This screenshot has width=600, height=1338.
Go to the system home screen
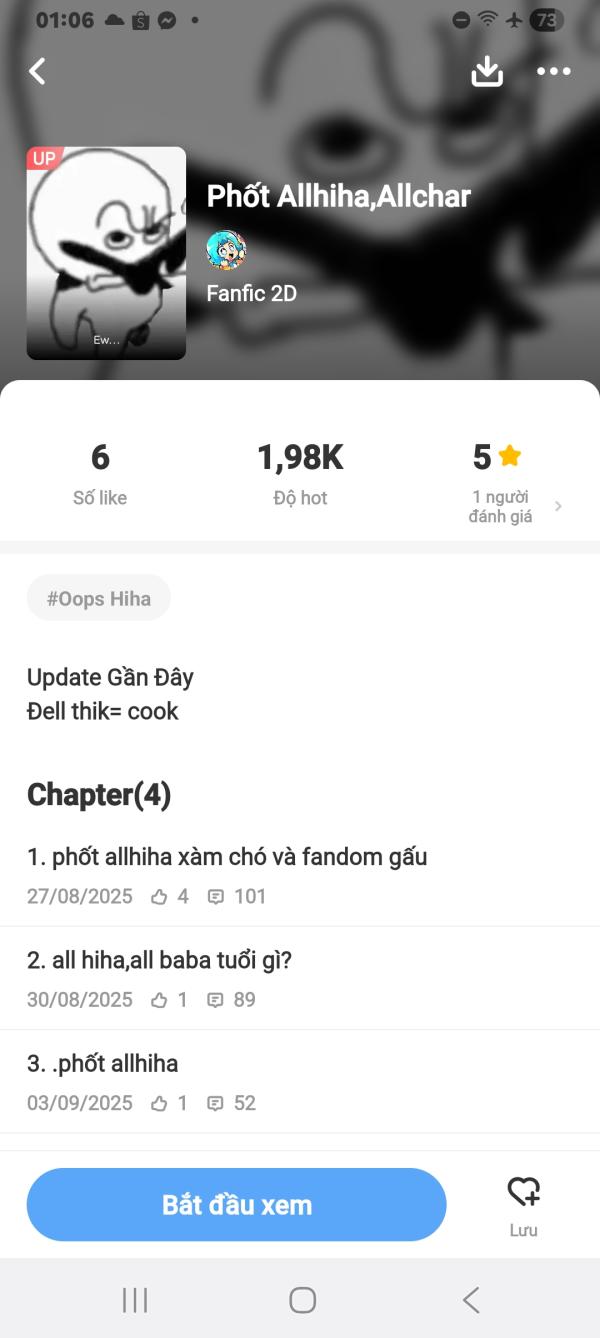pos(302,1299)
